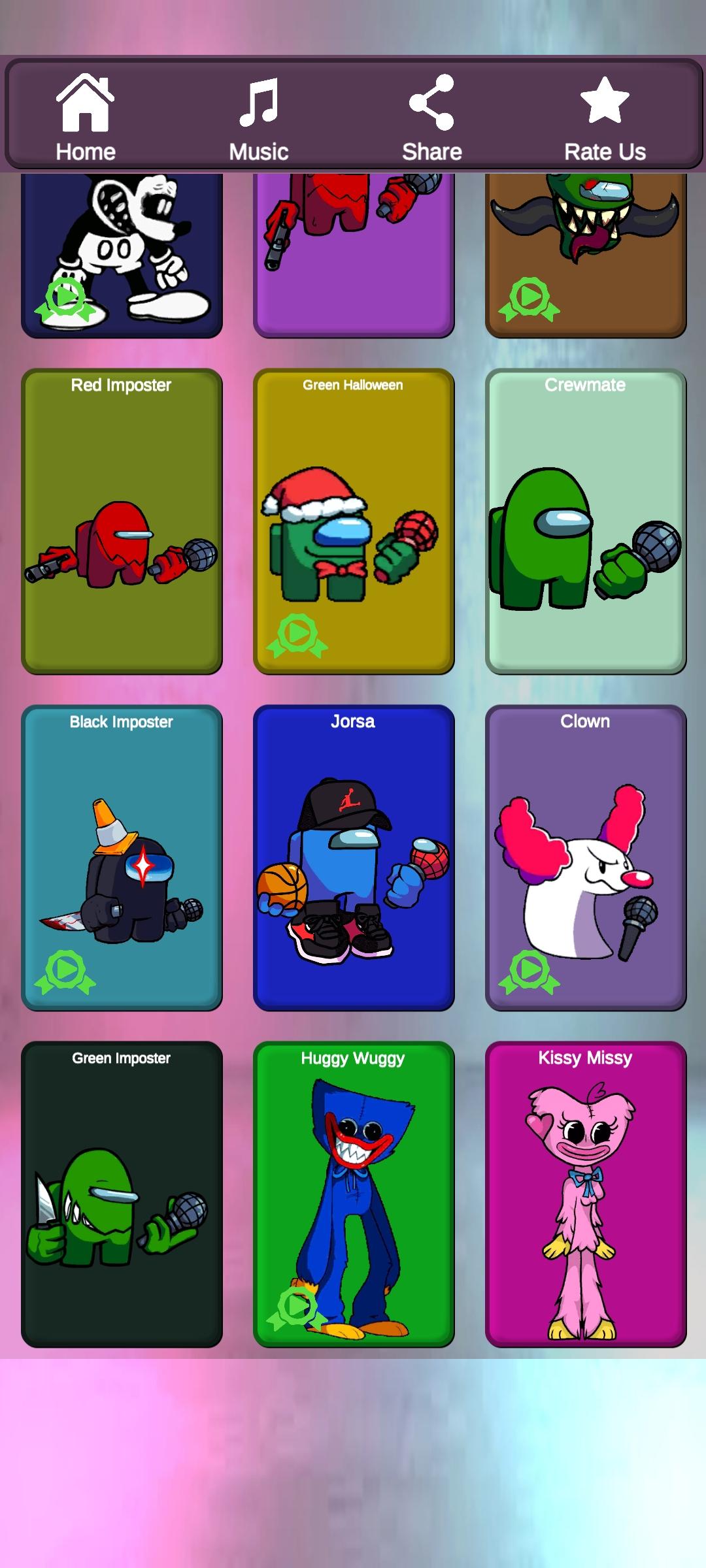Open the black-and-white mouse character card
706x1568 pixels.
[122, 255]
